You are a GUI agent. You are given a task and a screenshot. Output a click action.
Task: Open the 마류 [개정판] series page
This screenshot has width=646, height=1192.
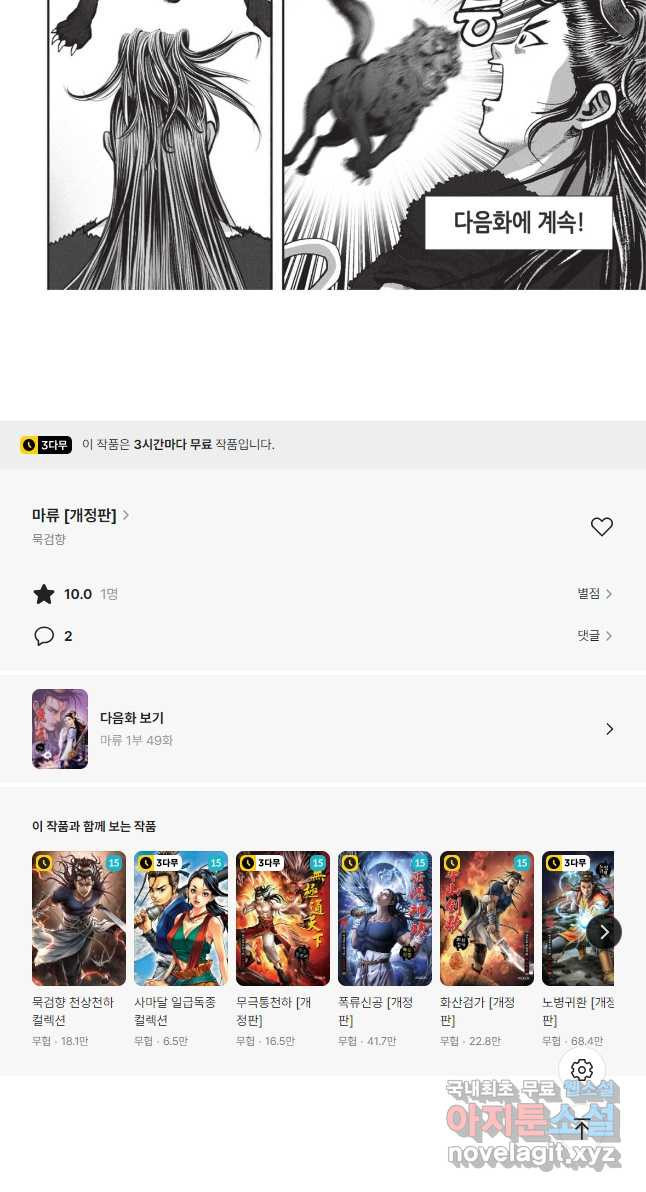[x=80, y=515]
